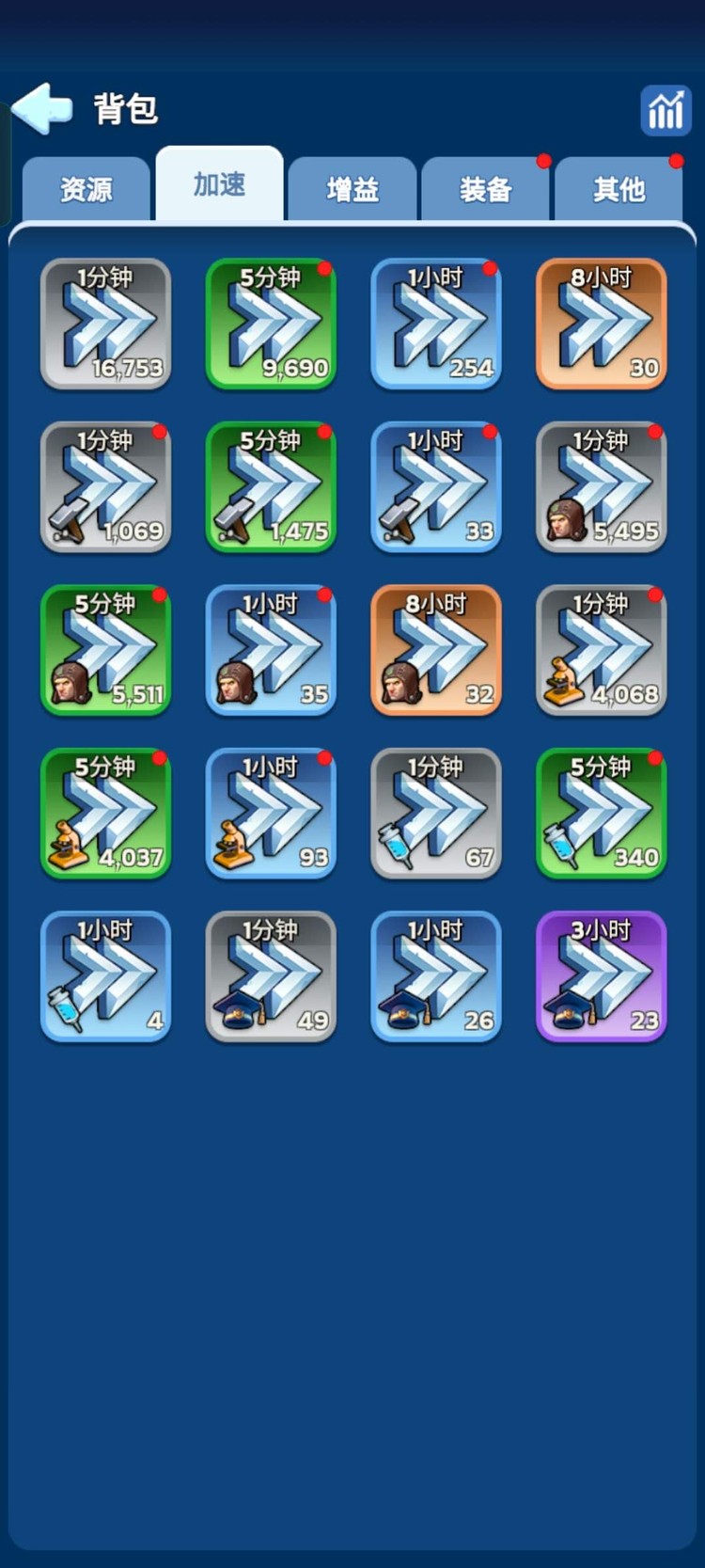705x1568 pixels.
Task: Pick the 1小时 syringe speedup with 4
Action: [106, 976]
